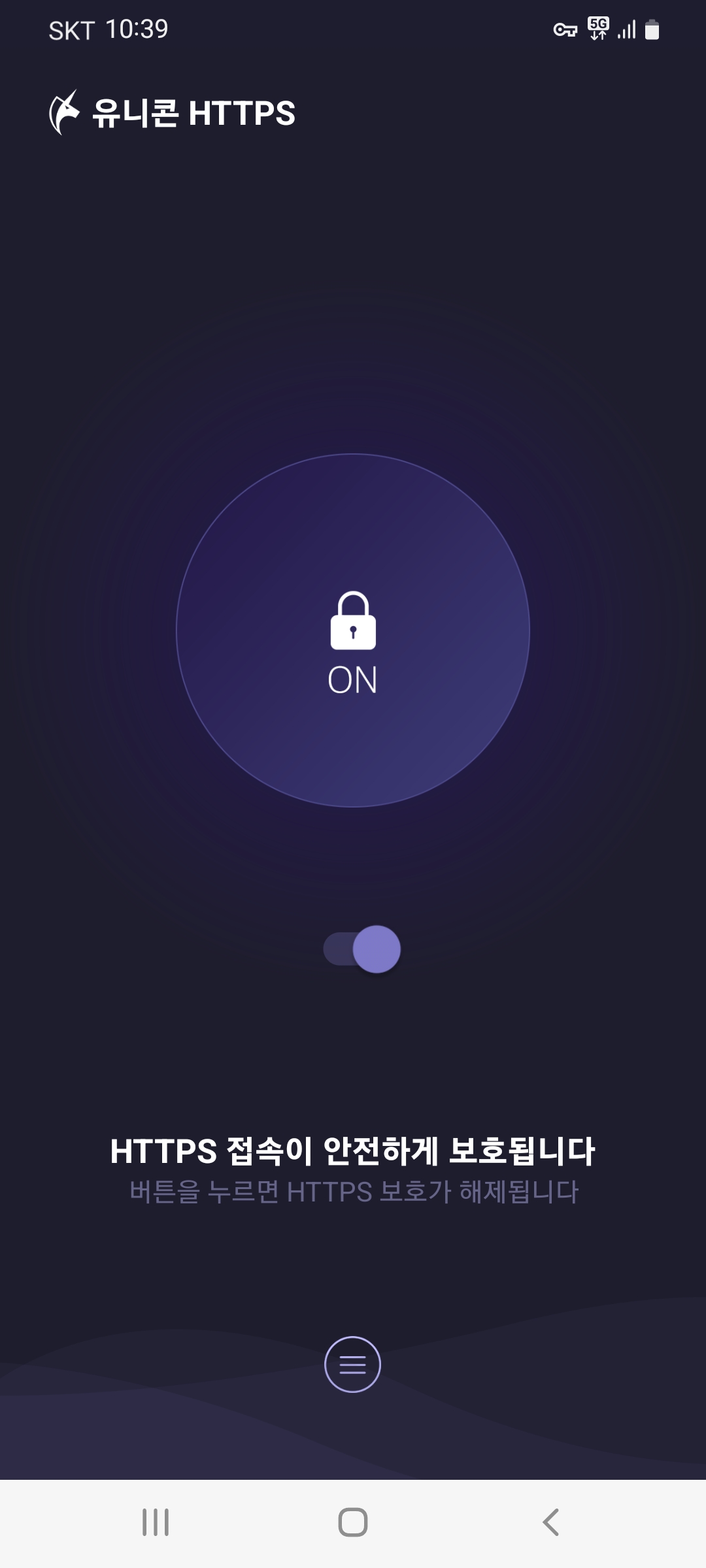Image resolution: width=706 pixels, height=1568 pixels.
Task: Open the hamburger menu button
Action: (x=352, y=1364)
